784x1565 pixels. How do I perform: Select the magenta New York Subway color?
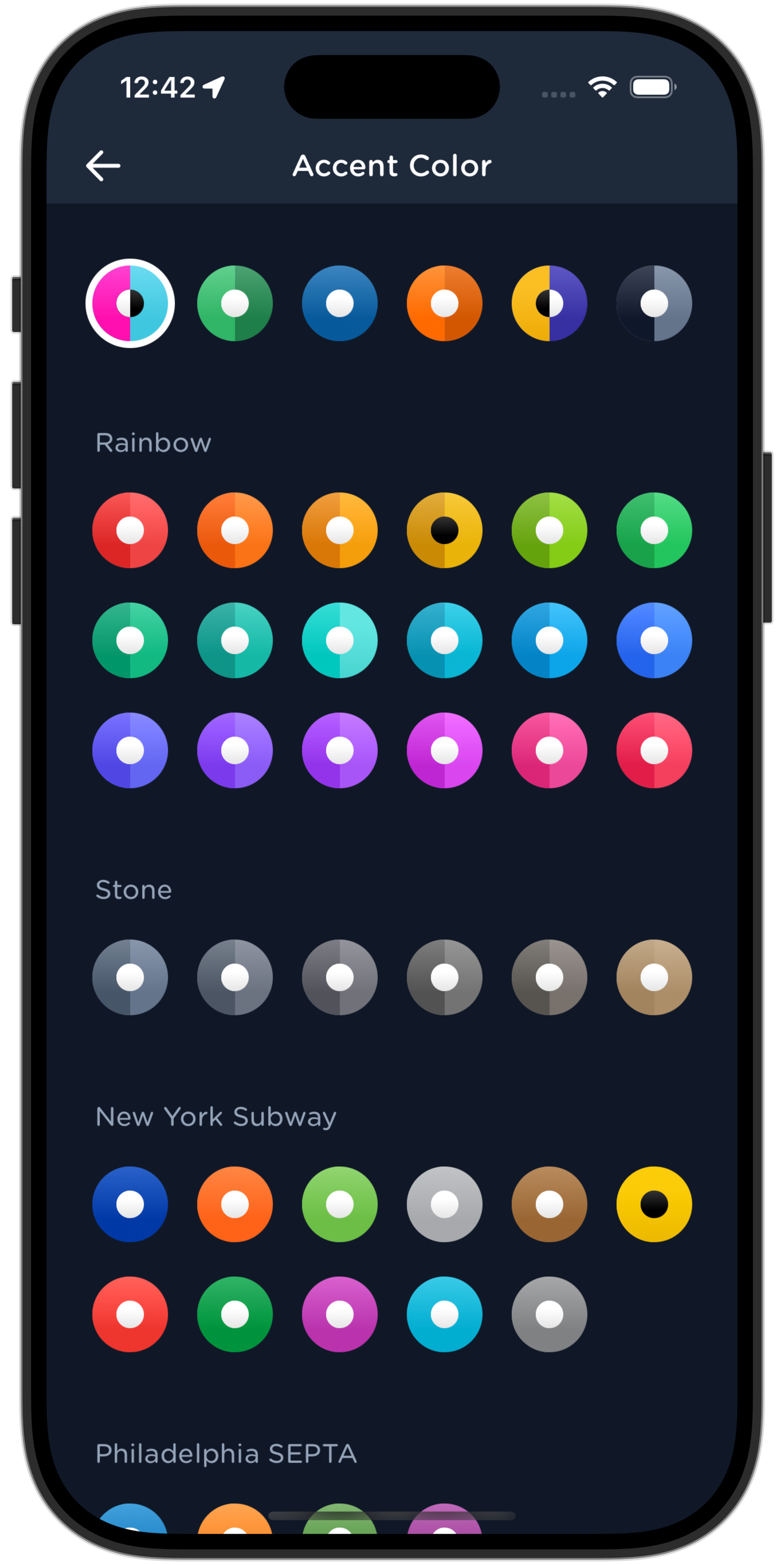pyautogui.click(x=339, y=1314)
